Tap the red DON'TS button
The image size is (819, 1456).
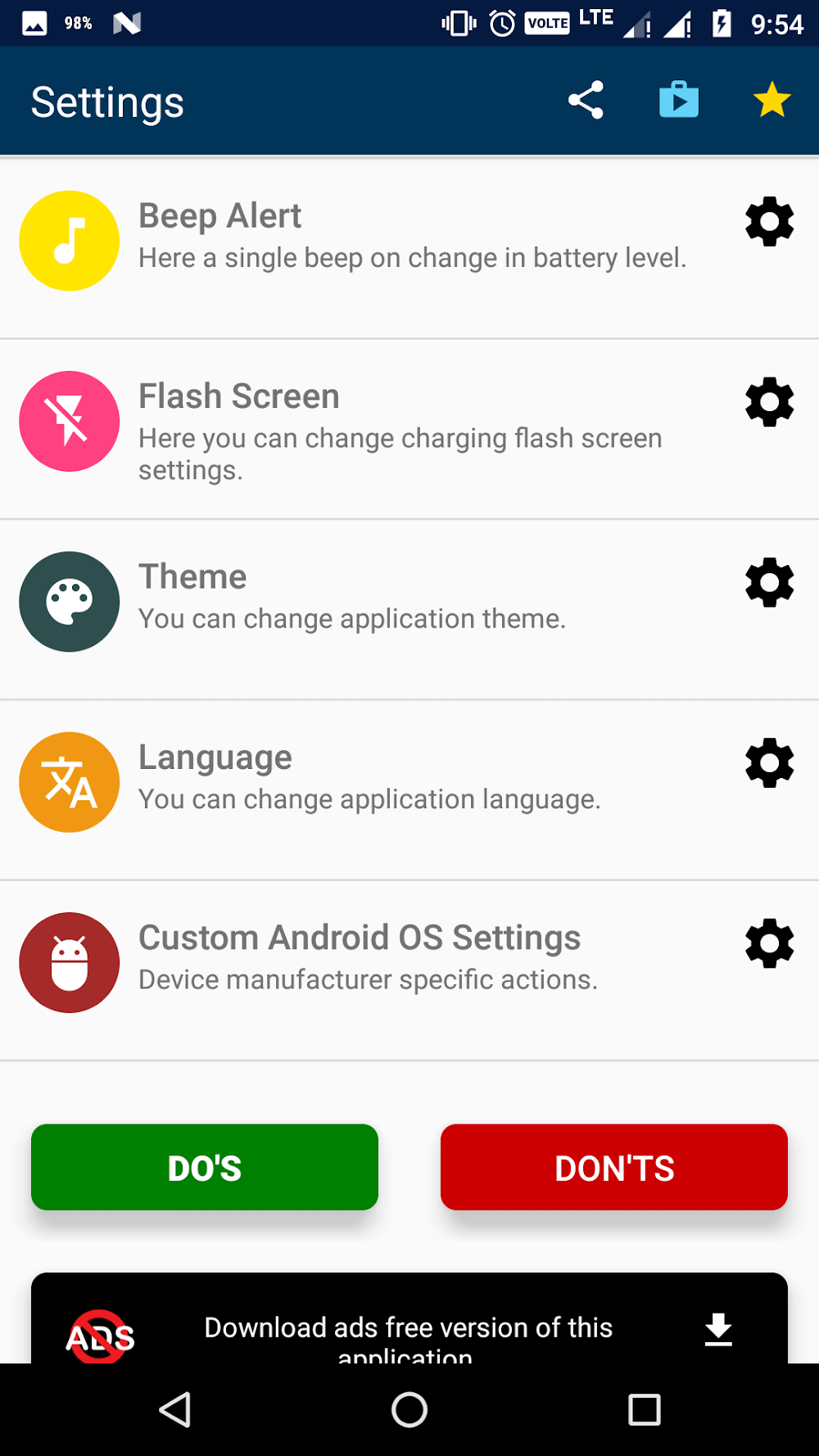pyautogui.click(x=614, y=1167)
